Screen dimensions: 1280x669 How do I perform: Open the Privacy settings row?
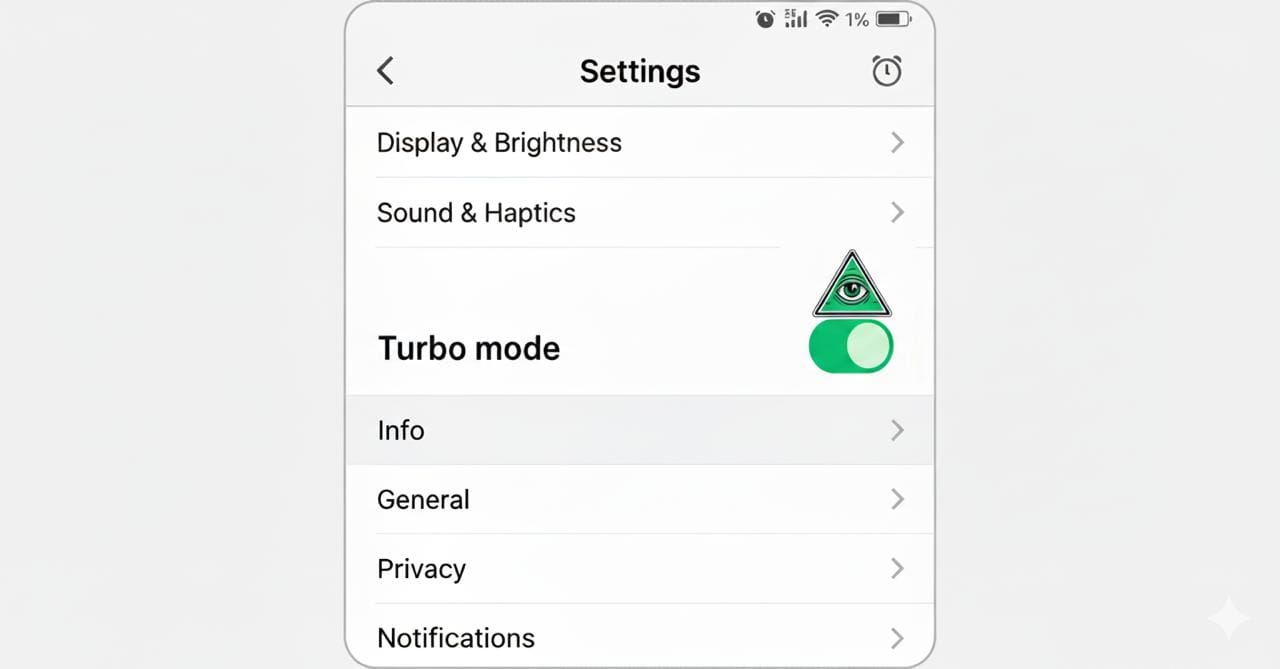(639, 568)
